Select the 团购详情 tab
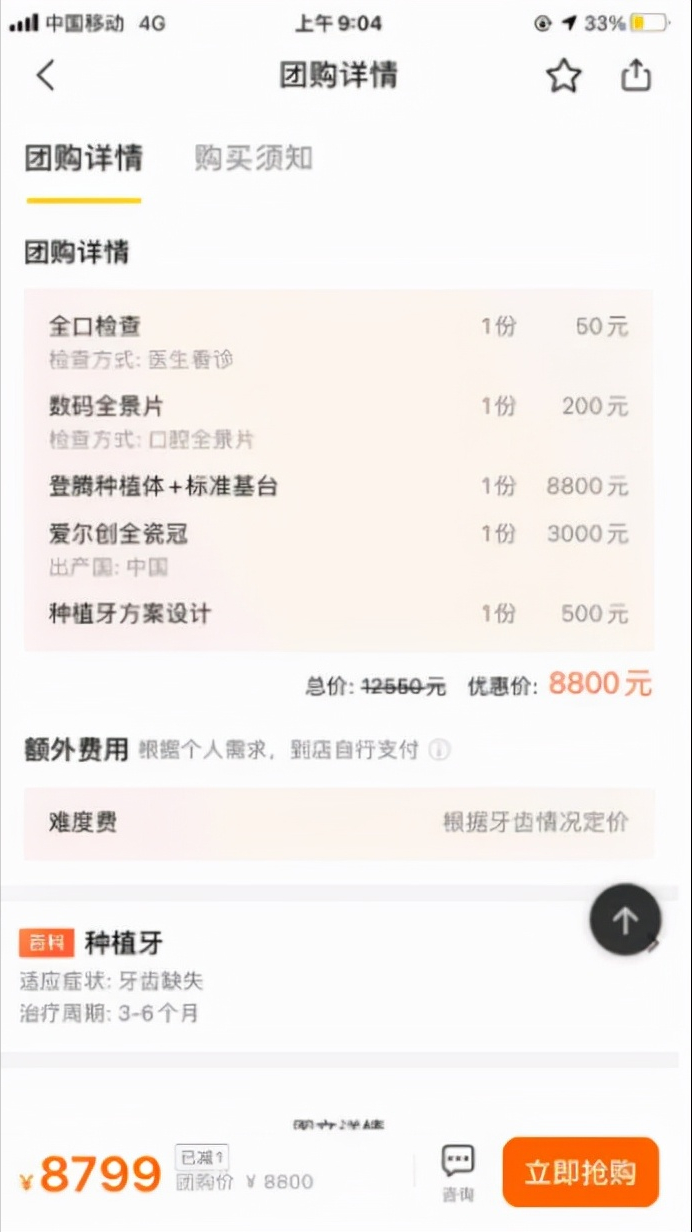 click(x=84, y=158)
